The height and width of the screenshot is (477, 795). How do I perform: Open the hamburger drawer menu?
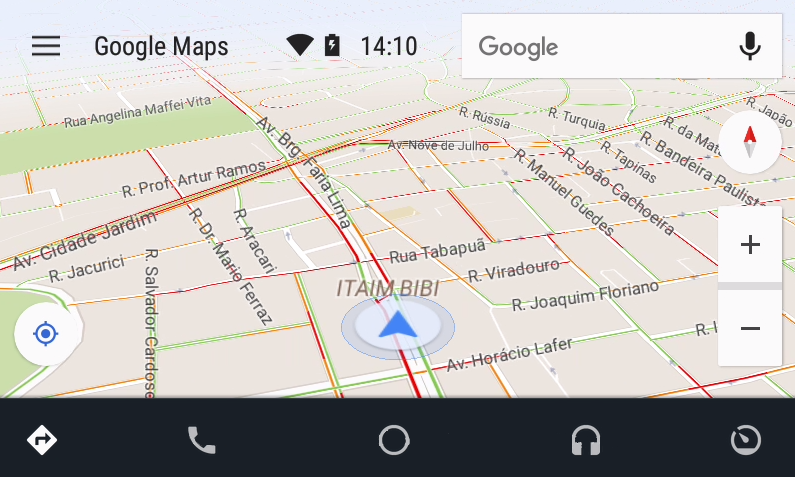46,46
